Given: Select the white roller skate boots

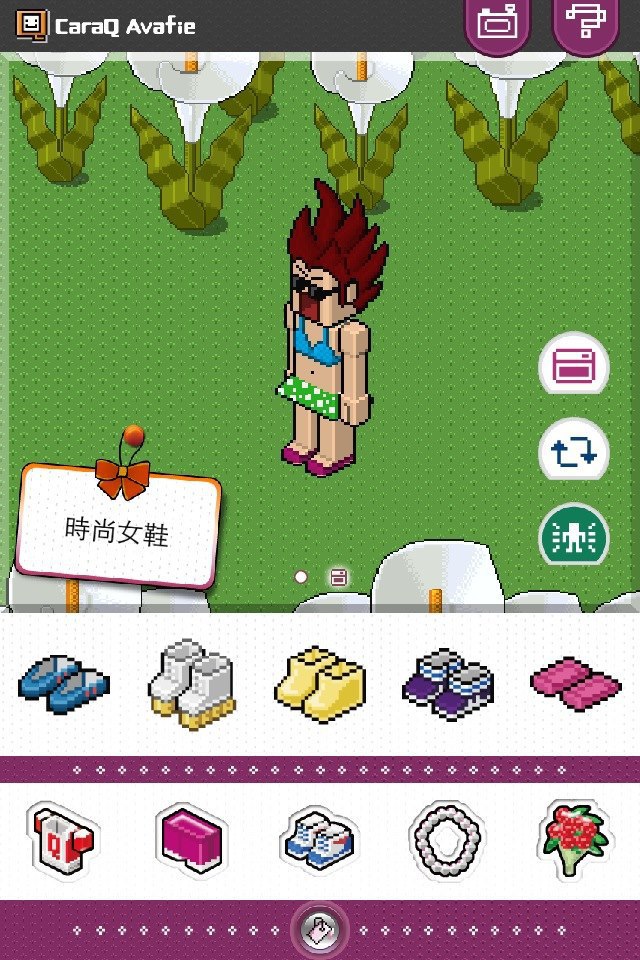Looking at the screenshot, I should 191,684.
